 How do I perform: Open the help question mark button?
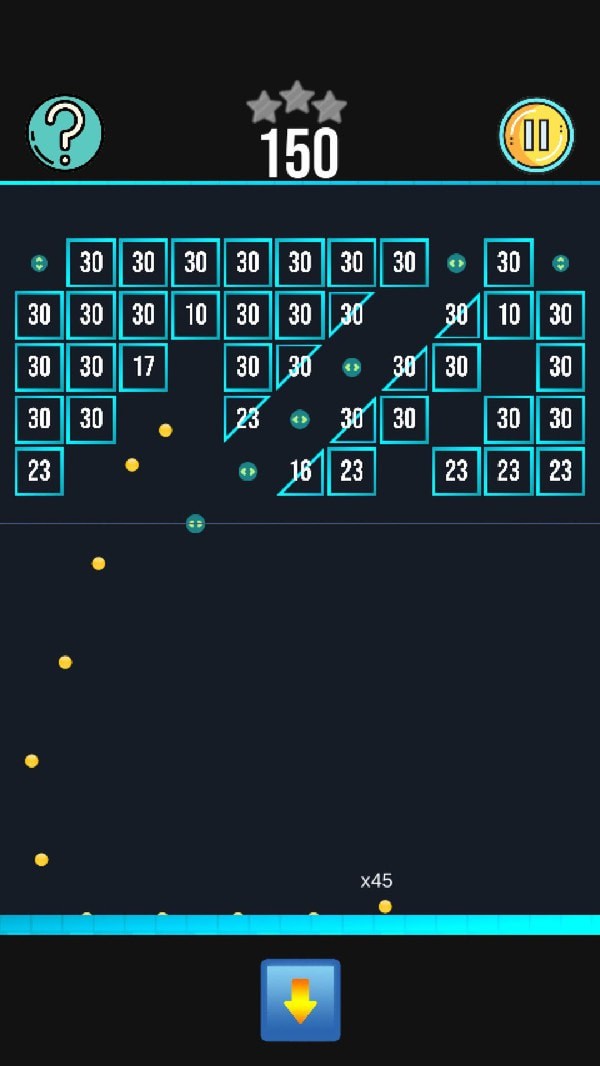point(64,133)
